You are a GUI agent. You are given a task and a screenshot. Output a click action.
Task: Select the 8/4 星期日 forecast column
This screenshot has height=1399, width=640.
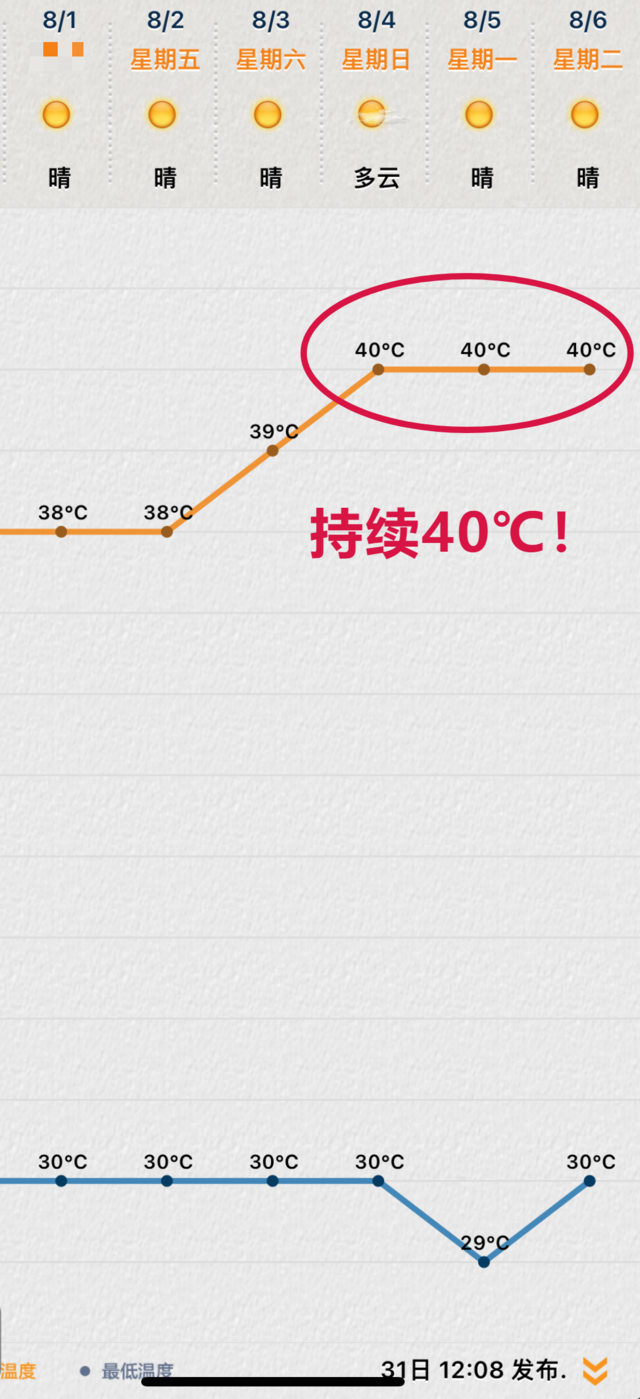376,100
